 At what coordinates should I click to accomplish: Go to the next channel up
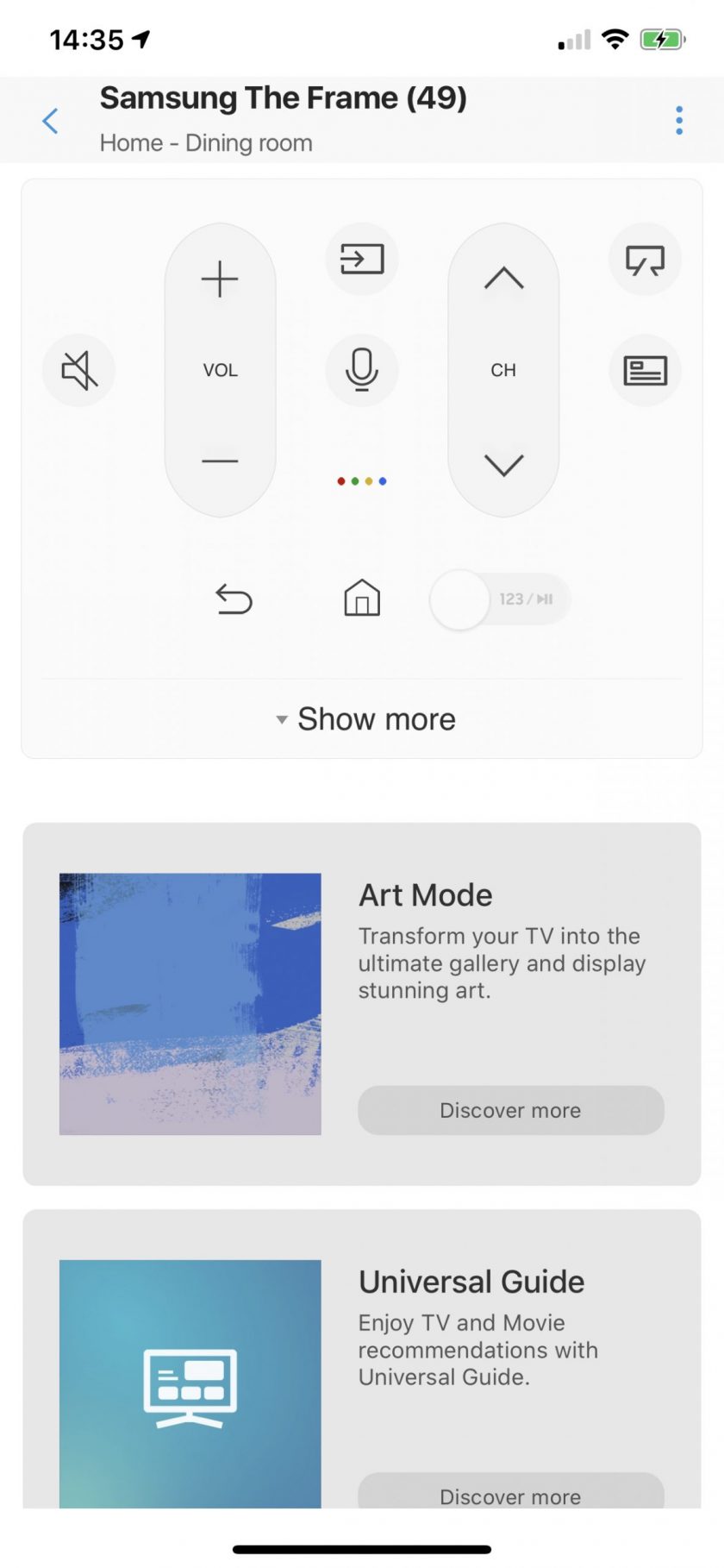503,278
